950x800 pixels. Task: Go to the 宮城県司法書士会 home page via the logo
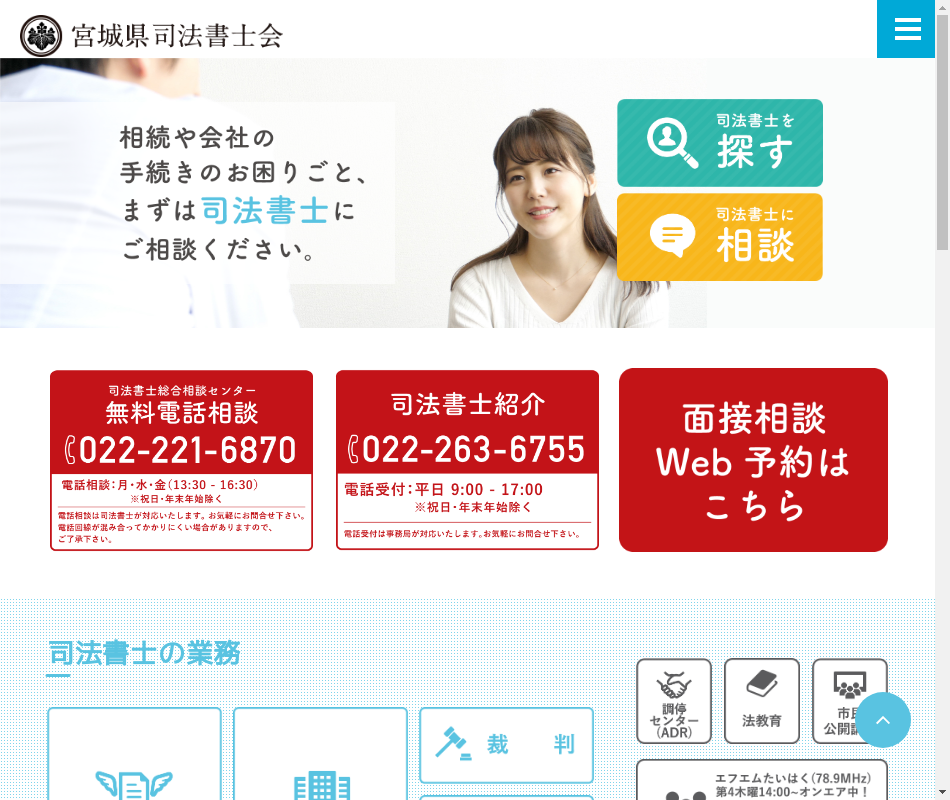[152, 35]
